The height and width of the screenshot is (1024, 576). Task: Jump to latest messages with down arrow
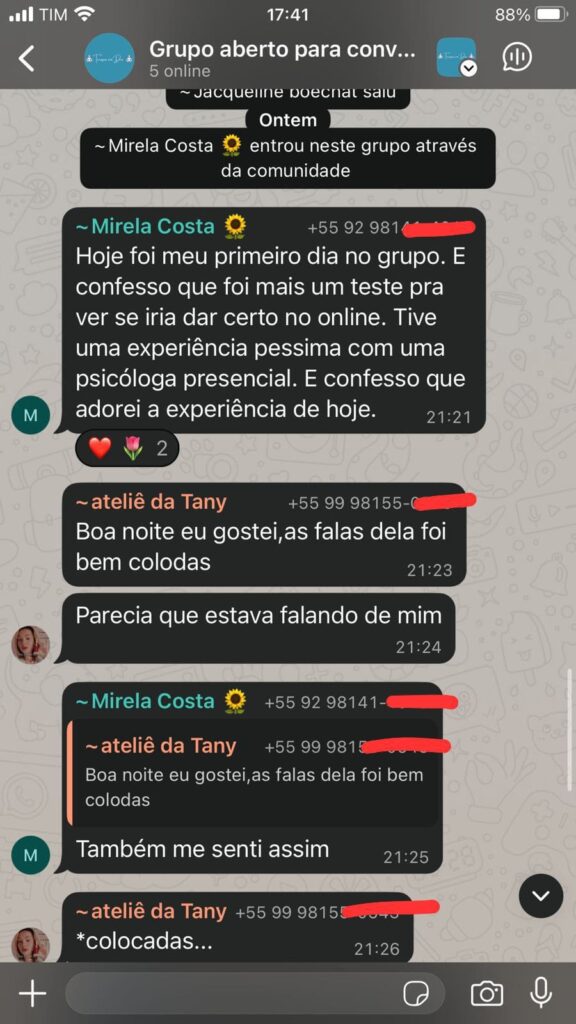541,895
